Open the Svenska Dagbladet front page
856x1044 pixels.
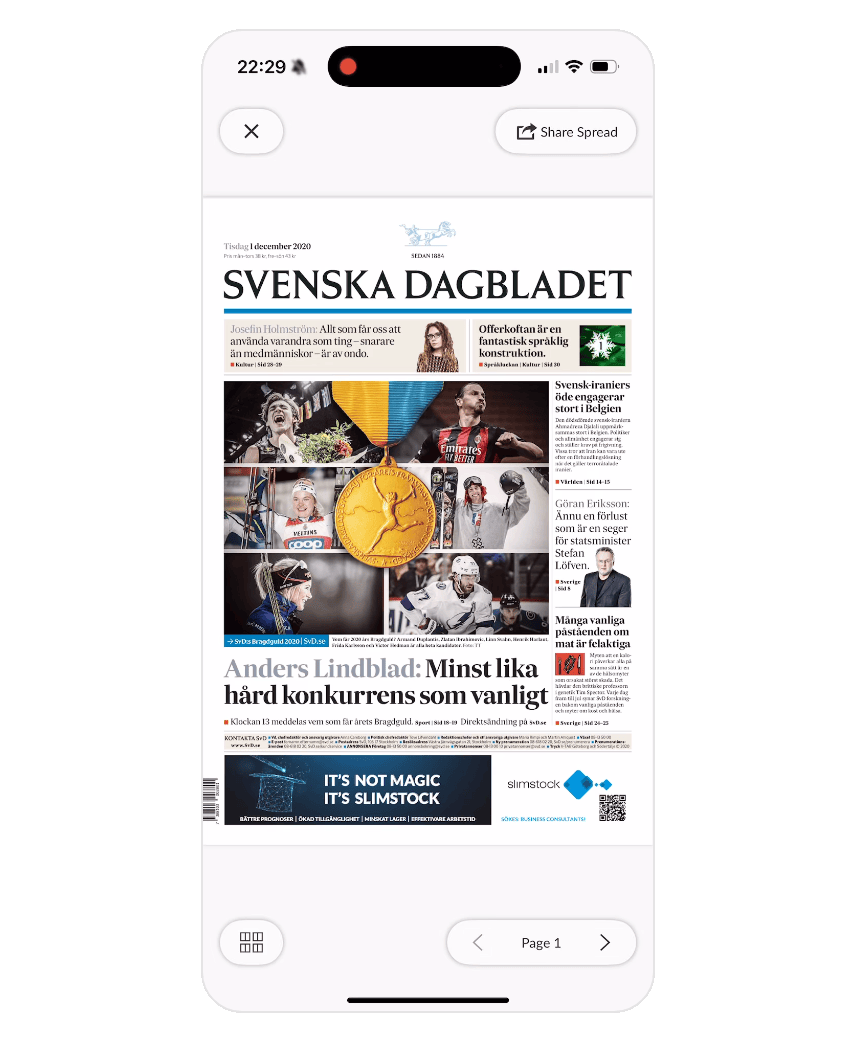point(427,520)
